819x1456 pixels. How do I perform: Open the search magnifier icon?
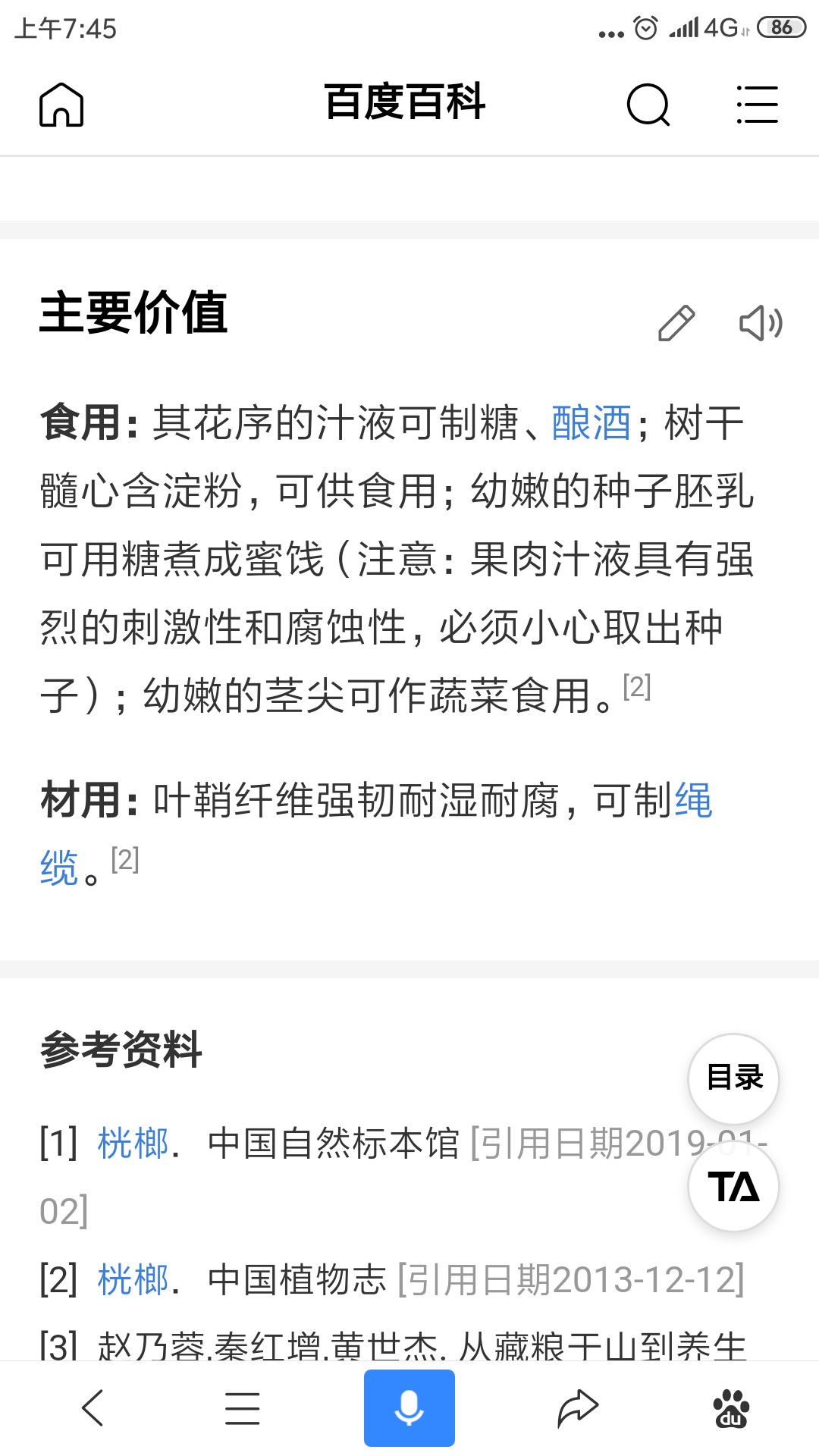tap(648, 105)
